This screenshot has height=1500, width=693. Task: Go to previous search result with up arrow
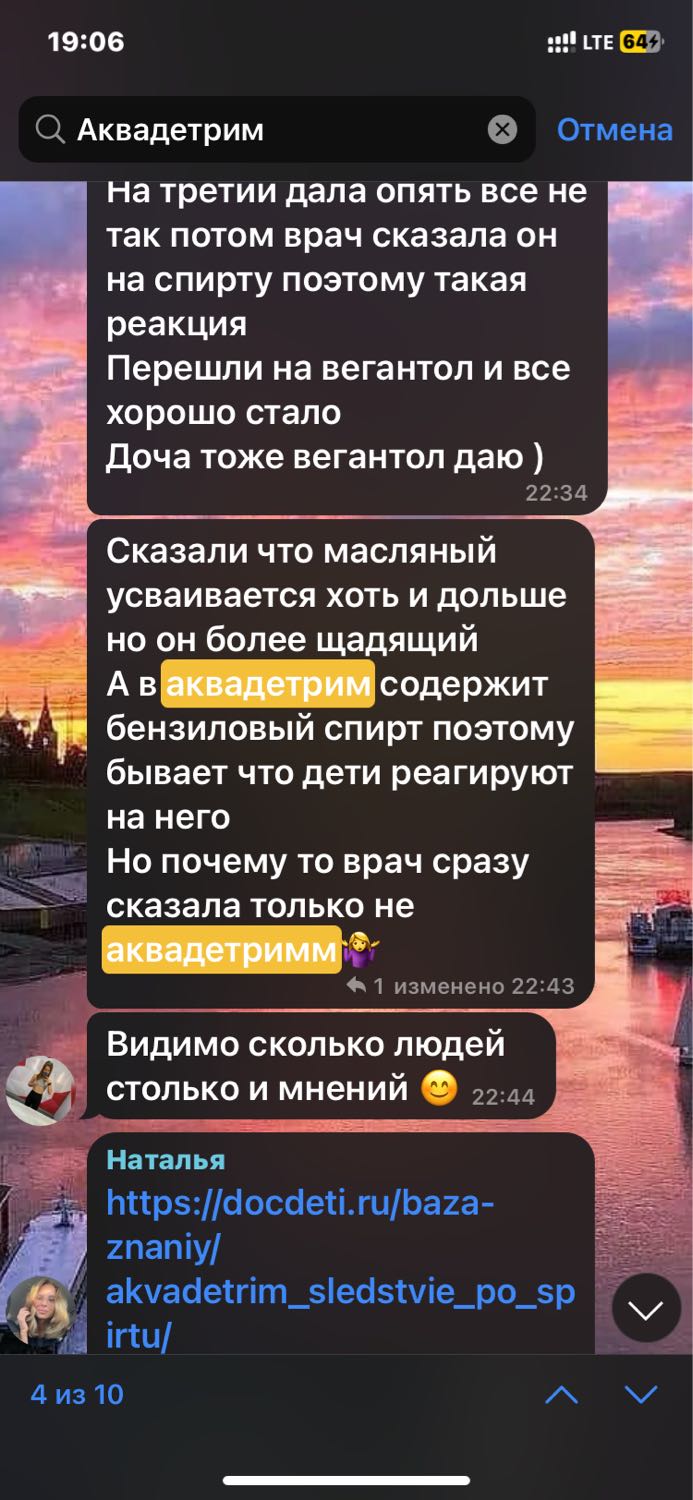coord(562,1394)
